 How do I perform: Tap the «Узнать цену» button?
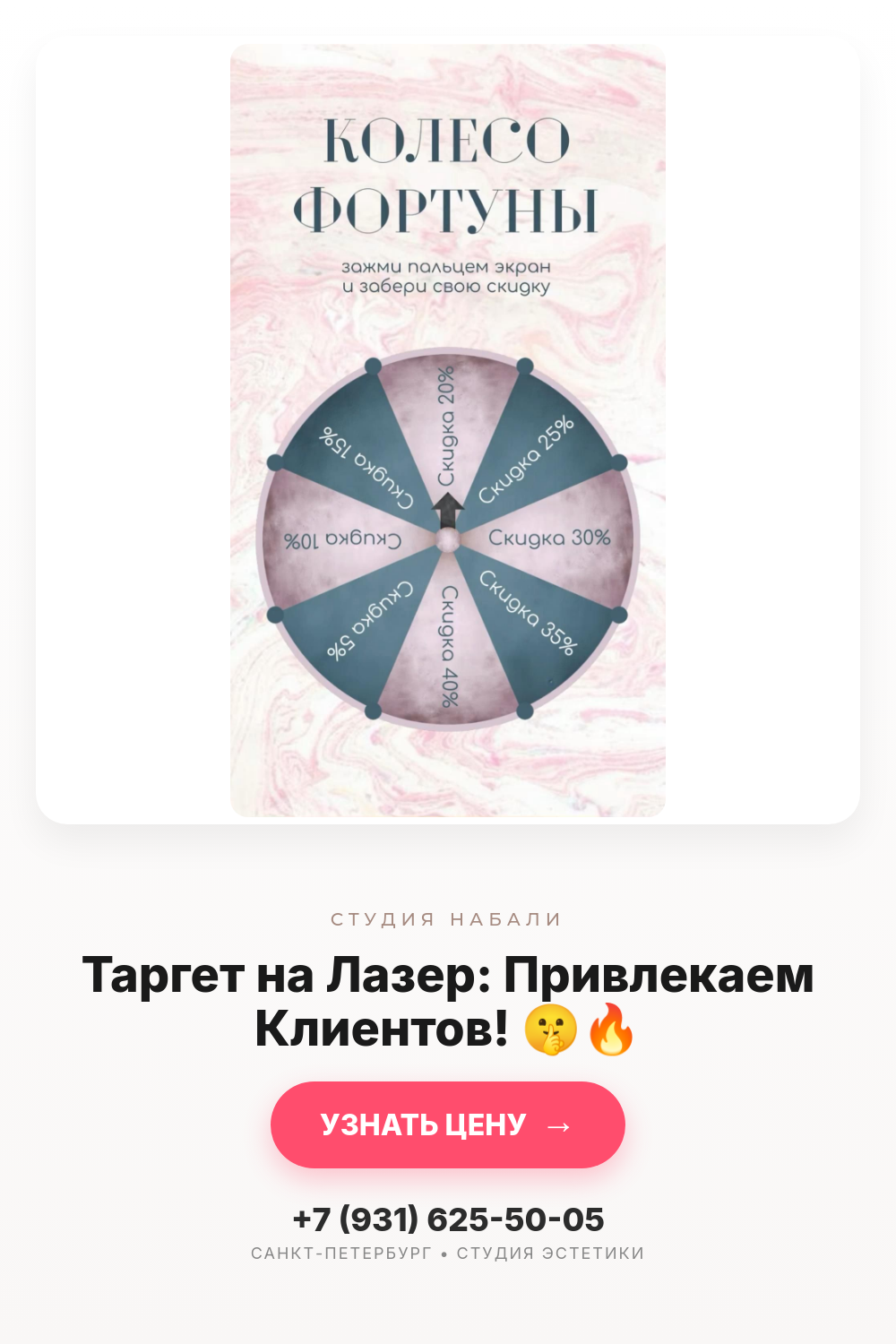click(448, 1124)
